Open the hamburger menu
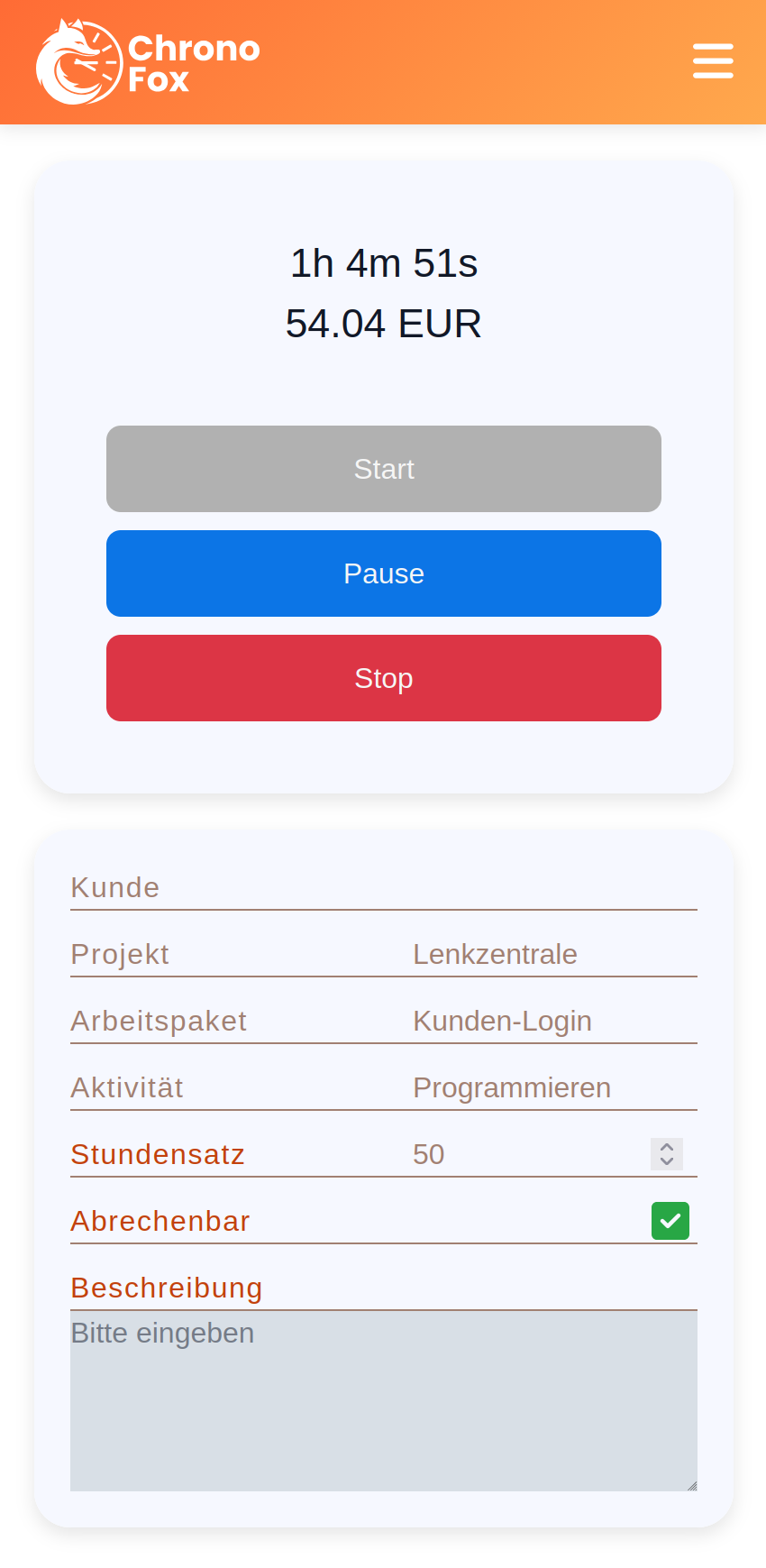Image resolution: width=766 pixels, height=1568 pixels. 712,61
